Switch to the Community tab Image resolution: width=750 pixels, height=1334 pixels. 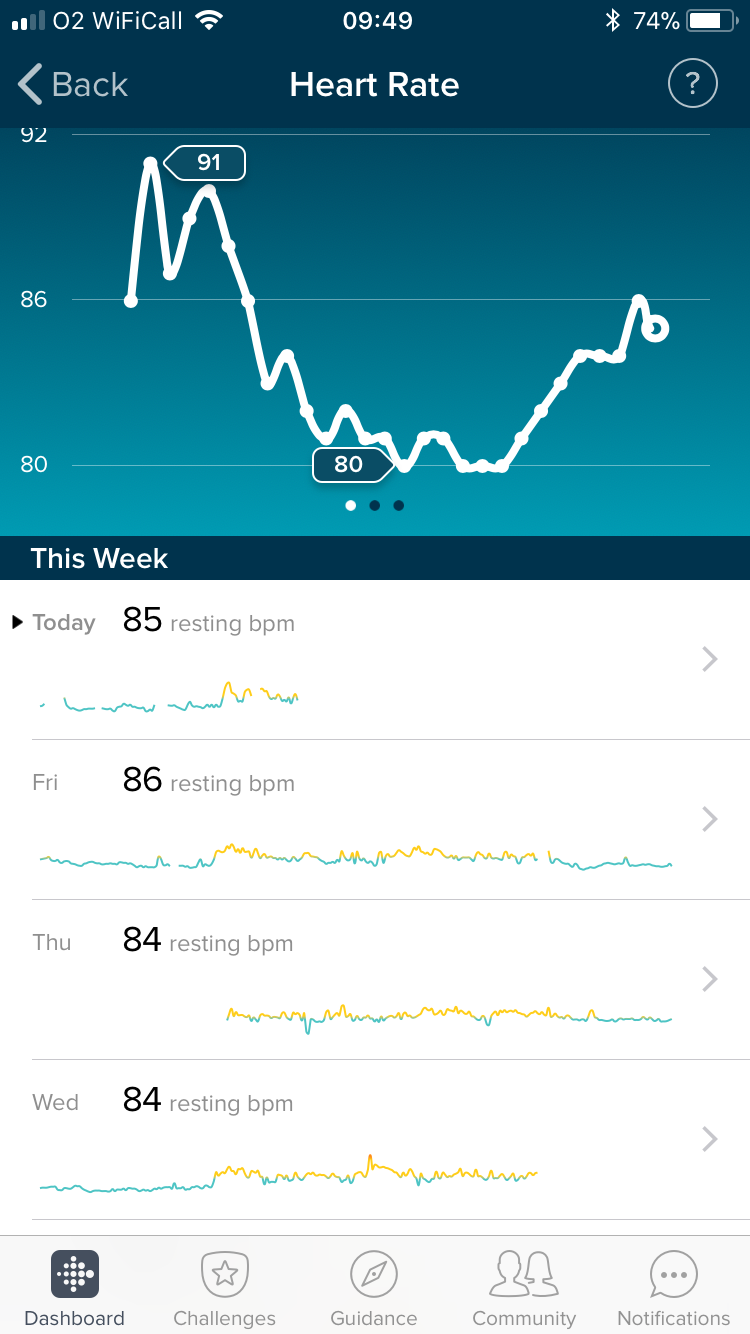[524, 1288]
